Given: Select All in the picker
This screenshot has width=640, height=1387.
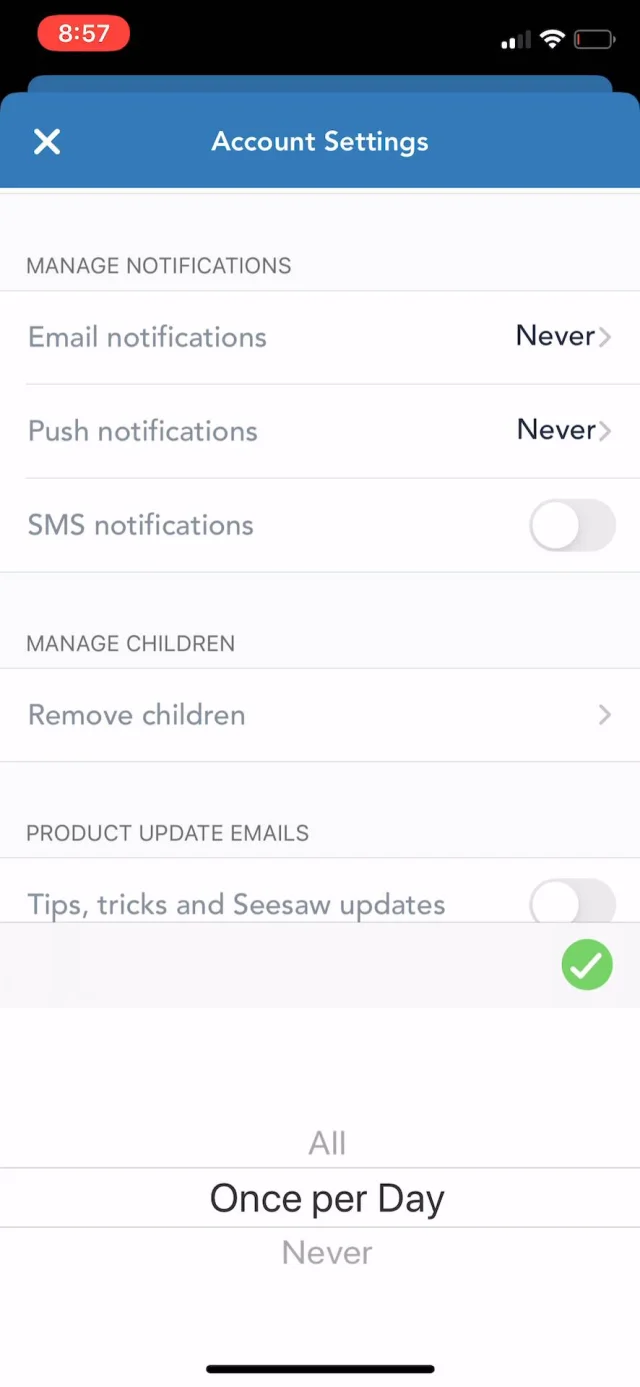Looking at the screenshot, I should (x=327, y=1143).
